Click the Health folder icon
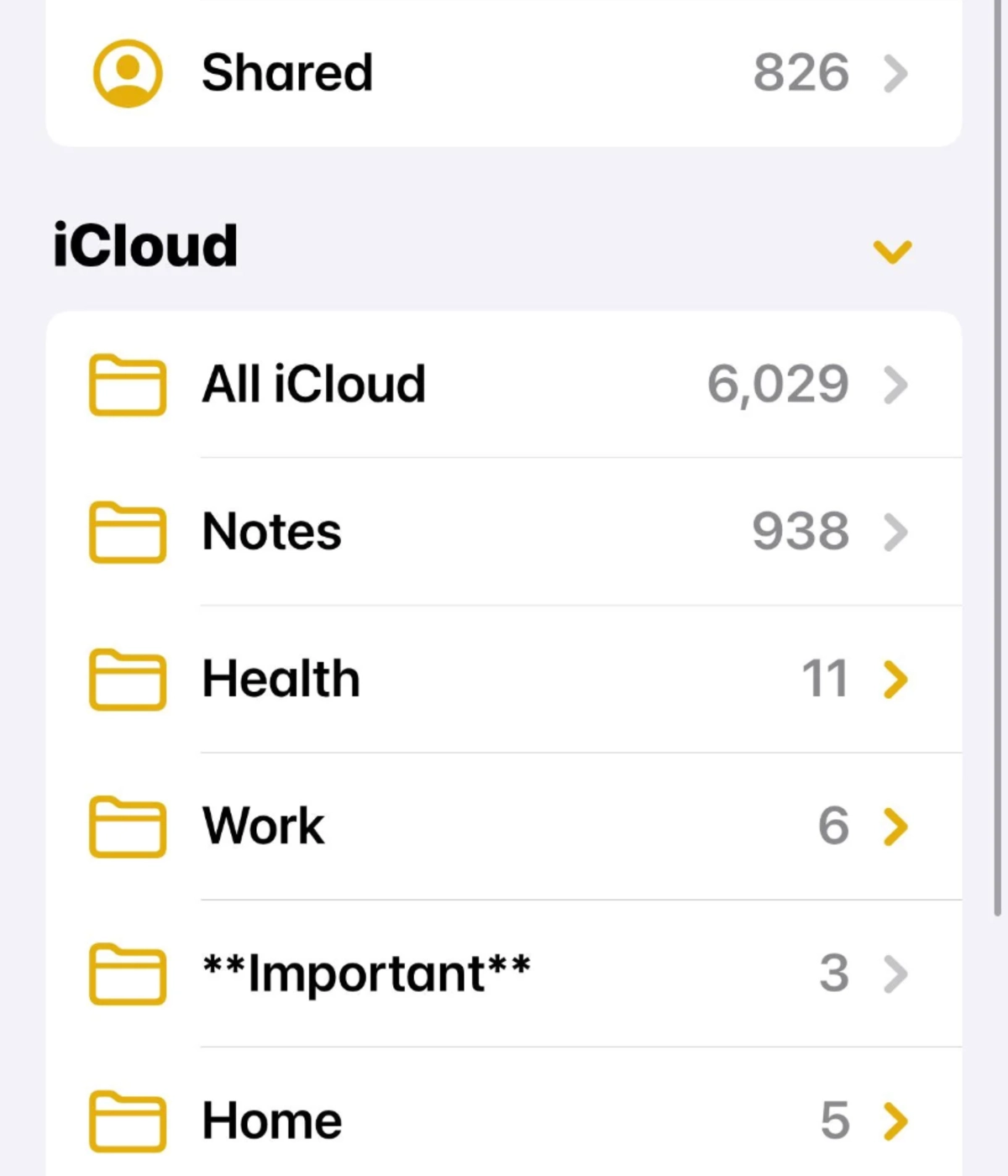1008x1176 pixels. 126,680
